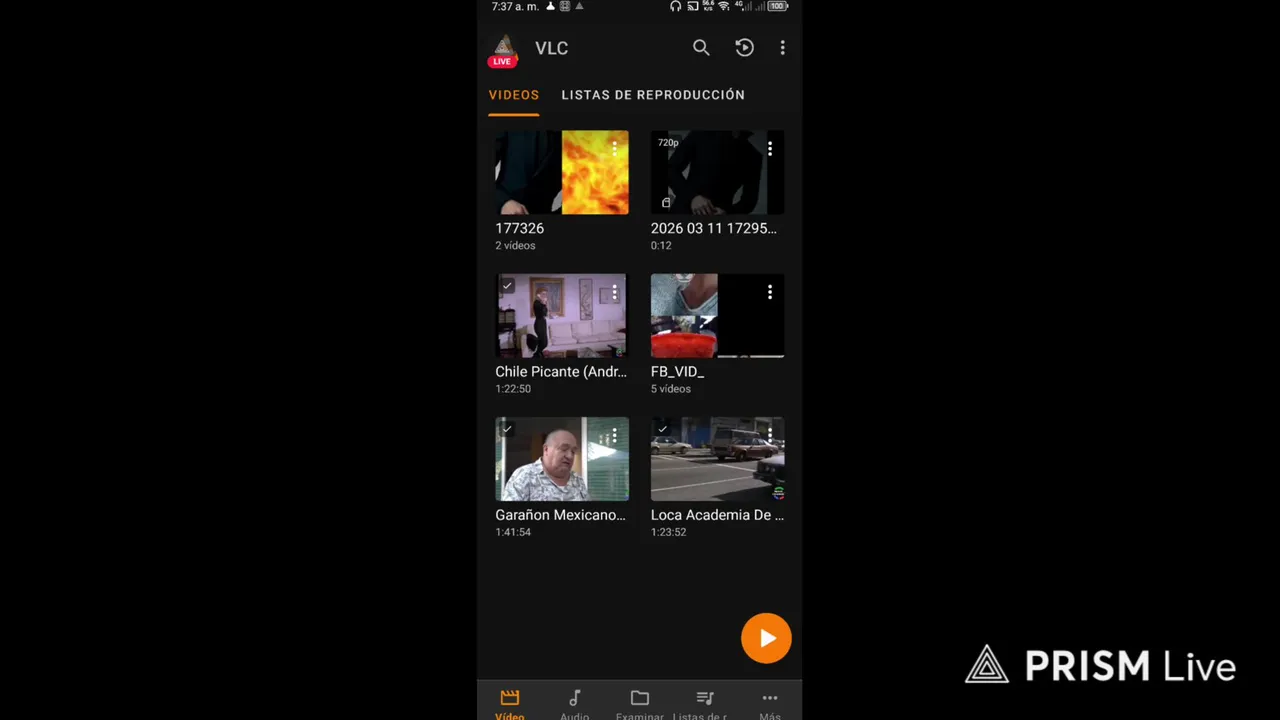Open the Más bottom tab
Viewport: 1280px width, 720px height.
pyautogui.click(x=769, y=704)
